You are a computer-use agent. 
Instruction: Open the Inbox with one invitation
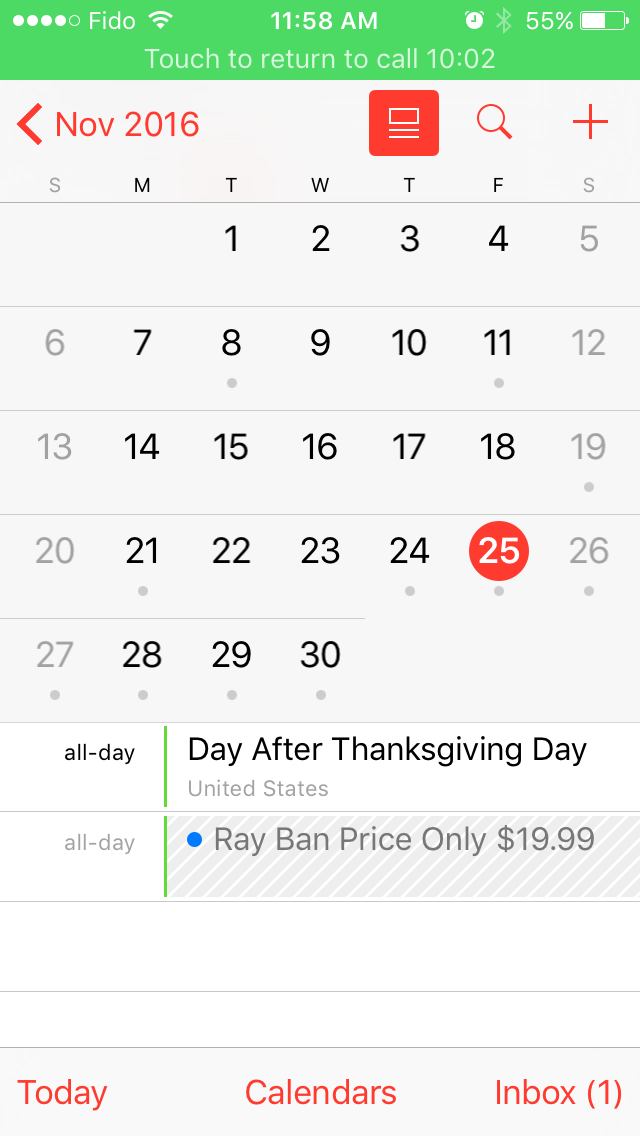(558, 1093)
